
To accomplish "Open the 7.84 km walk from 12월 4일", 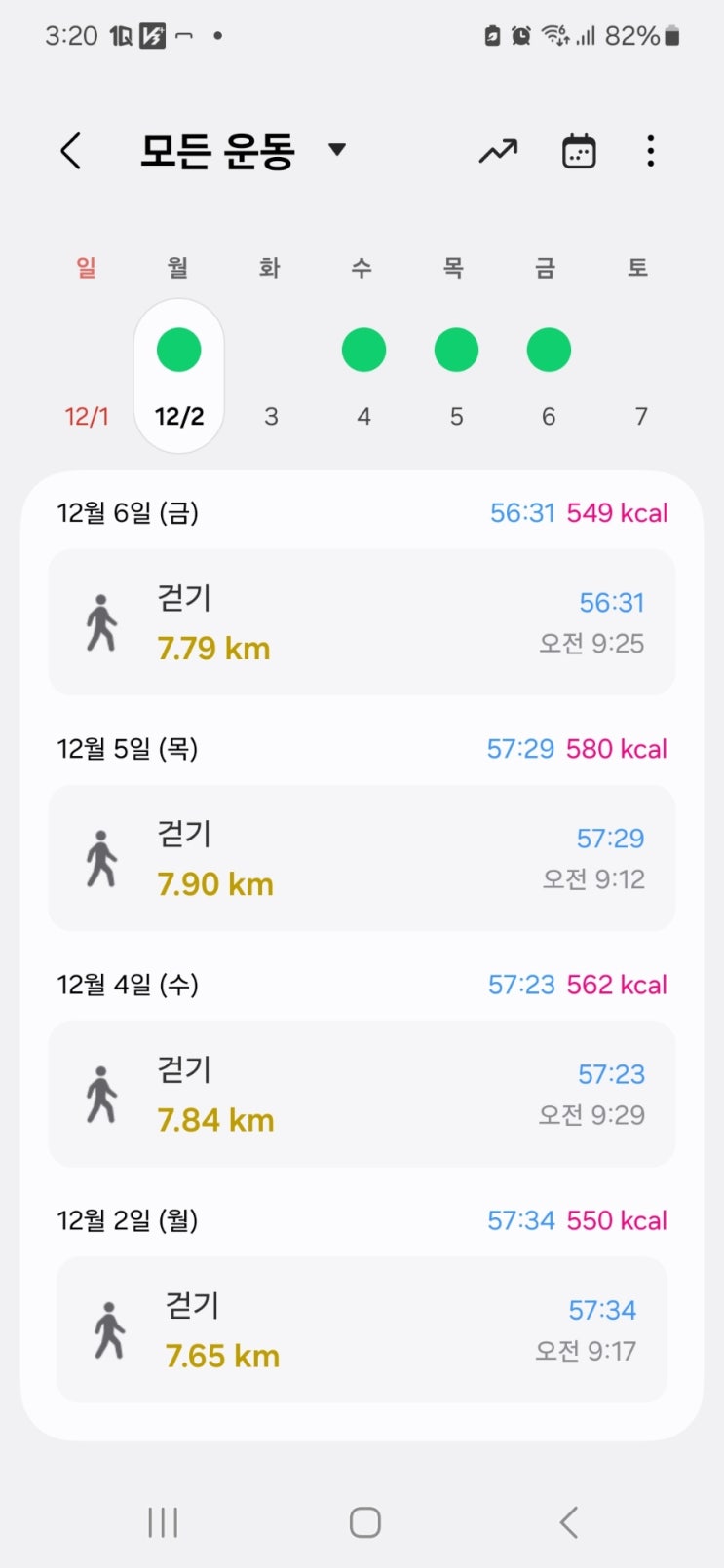I will 362,1094.
